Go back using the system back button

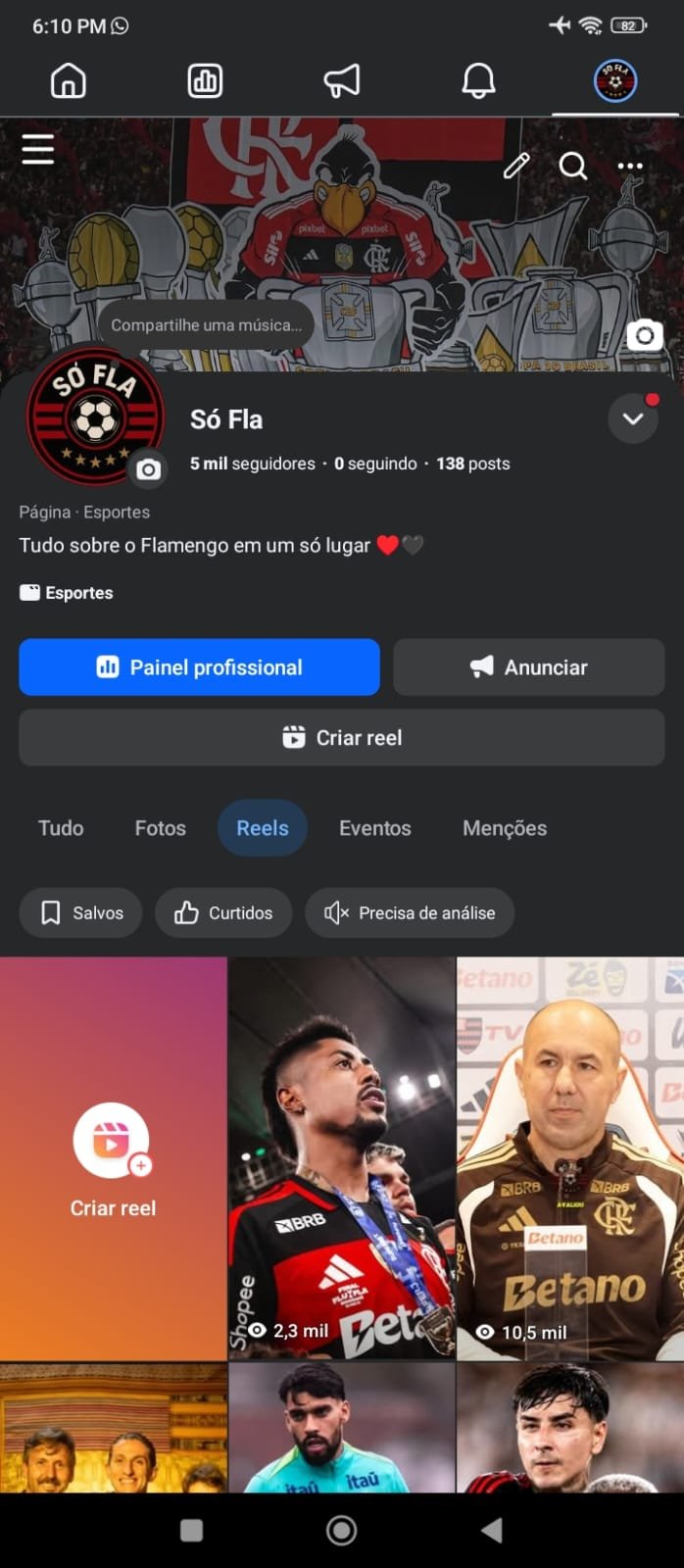492,1530
